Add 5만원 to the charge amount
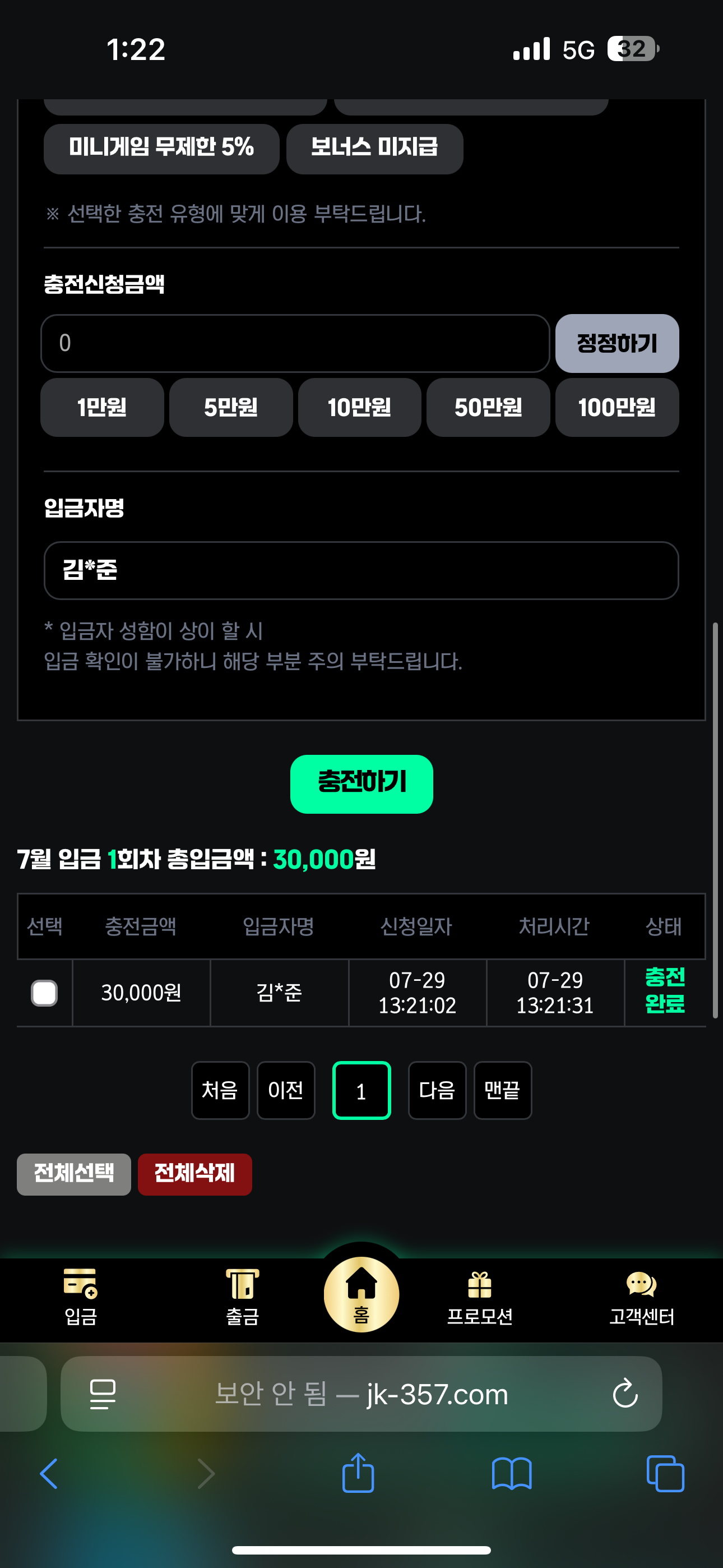 (x=231, y=407)
